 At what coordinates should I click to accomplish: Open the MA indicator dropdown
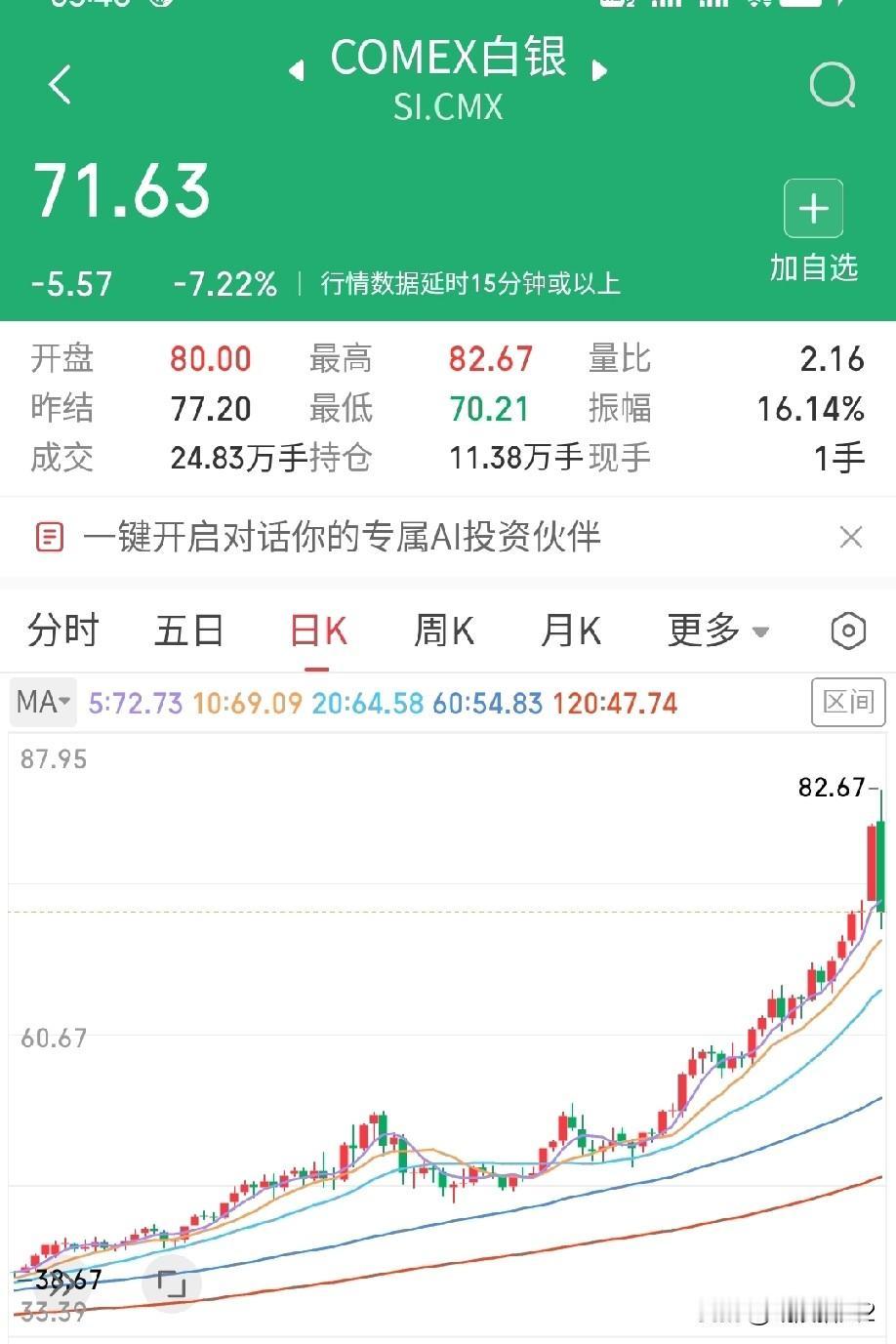click(x=43, y=702)
